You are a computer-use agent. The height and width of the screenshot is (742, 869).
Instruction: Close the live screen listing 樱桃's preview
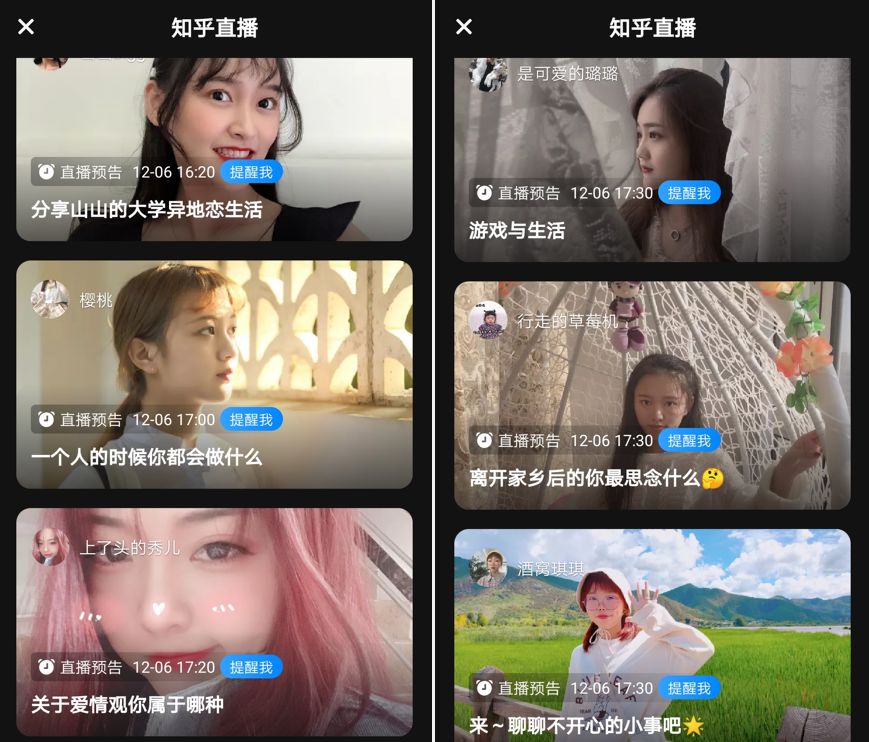pyautogui.click(x=26, y=27)
